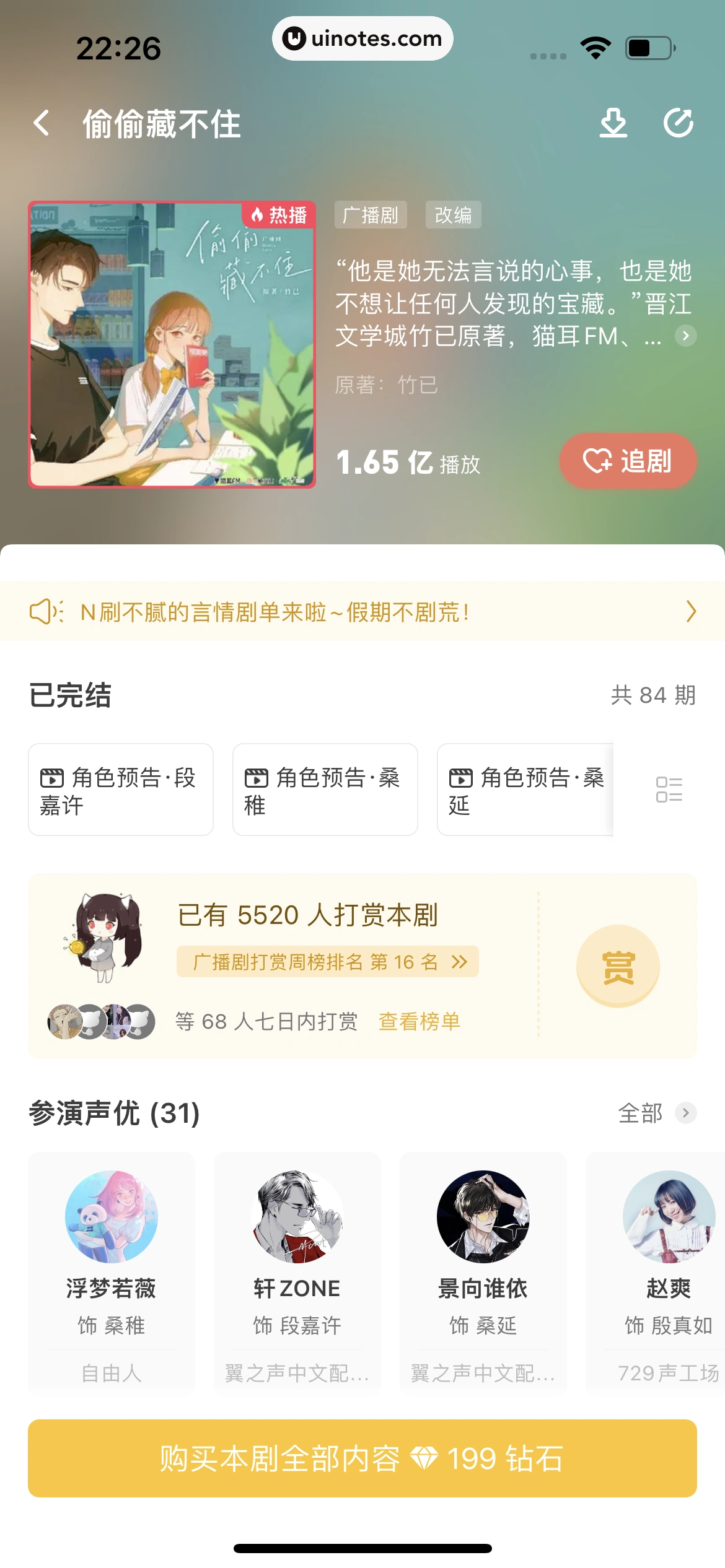
Task: Expand the drama description
Action: point(685,336)
